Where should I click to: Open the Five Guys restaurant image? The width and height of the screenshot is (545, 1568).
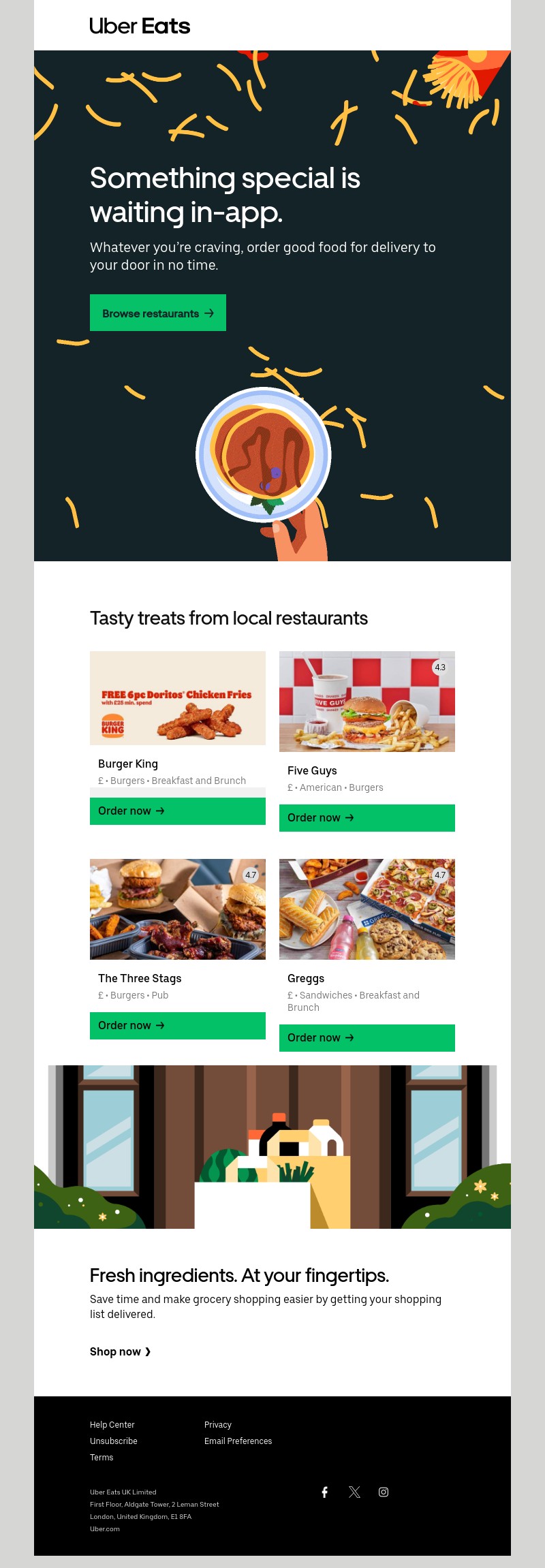click(x=367, y=702)
